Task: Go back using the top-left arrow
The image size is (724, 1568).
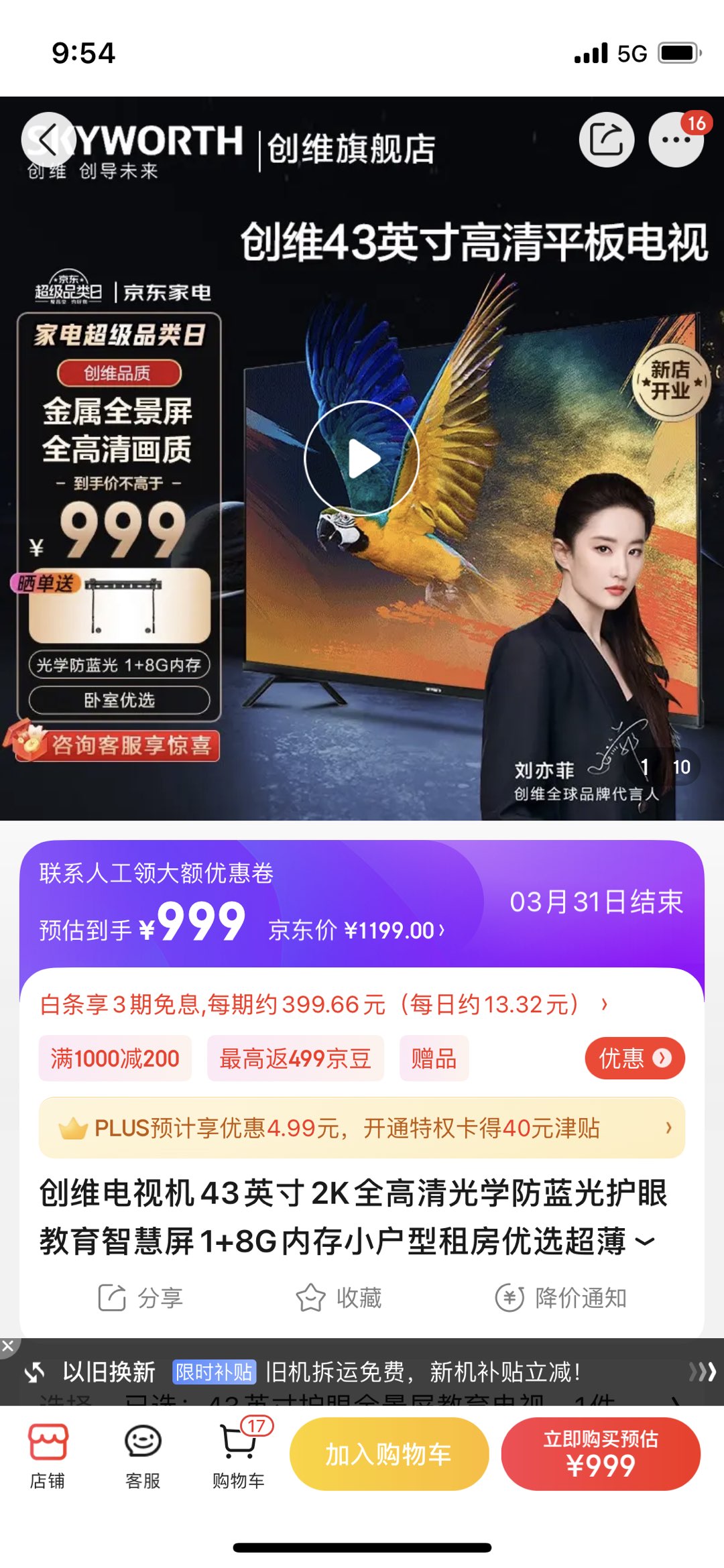Action: coord(47,139)
